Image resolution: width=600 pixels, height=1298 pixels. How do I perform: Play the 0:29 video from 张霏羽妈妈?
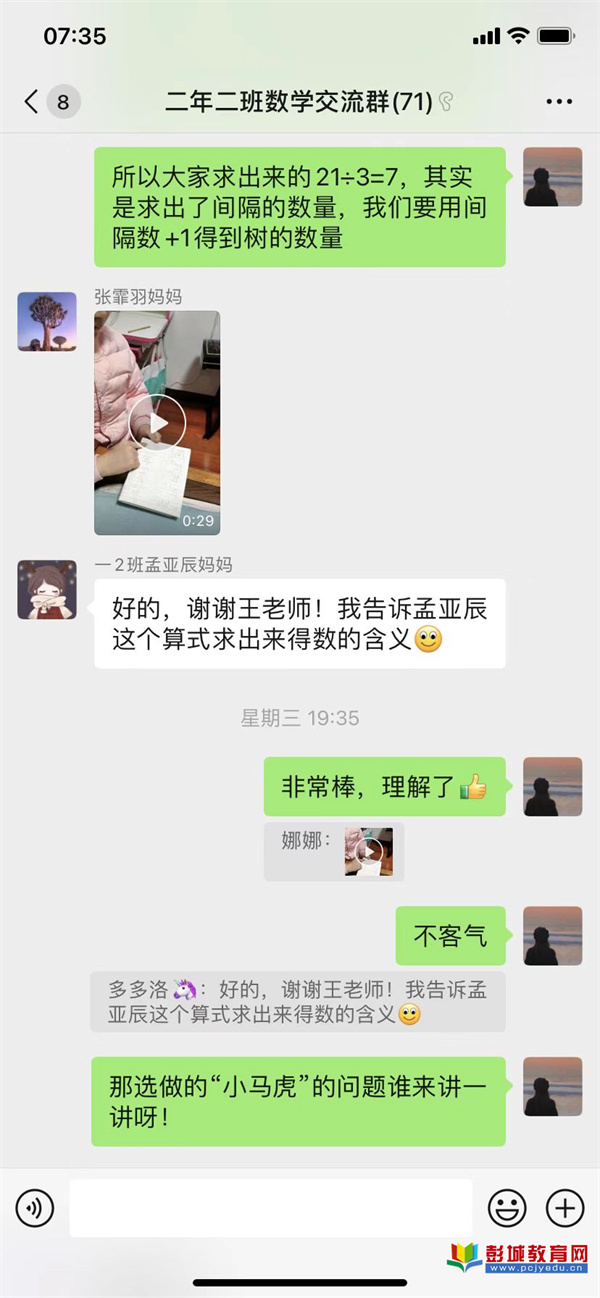(157, 423)
